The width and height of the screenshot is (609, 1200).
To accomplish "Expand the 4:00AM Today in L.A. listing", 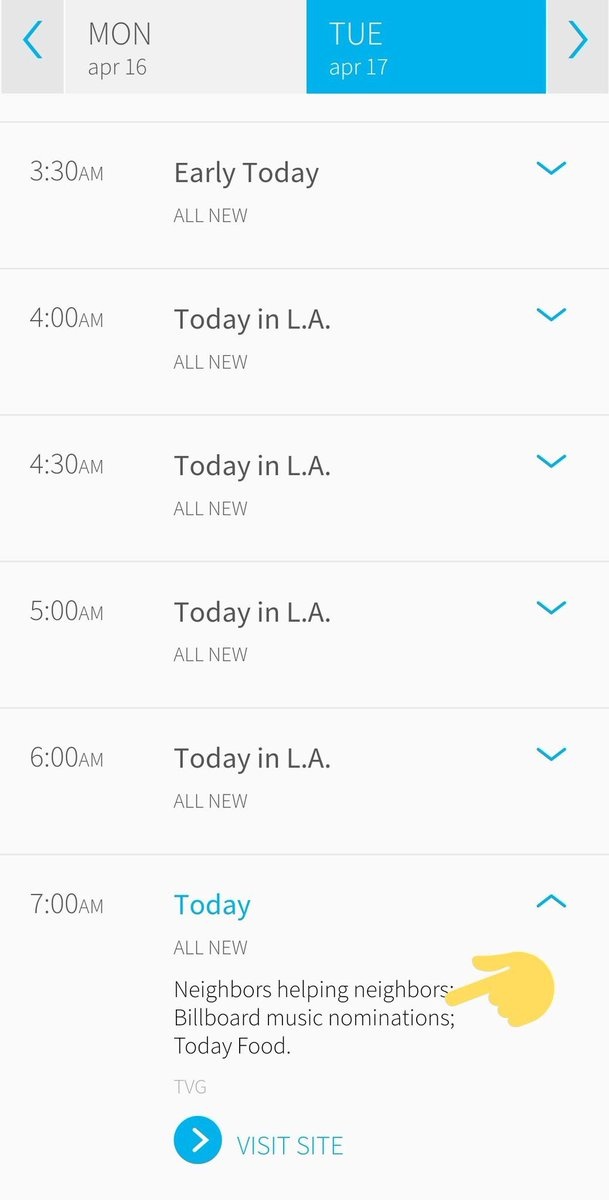I will pyautogui.click(x=551, y=315).
